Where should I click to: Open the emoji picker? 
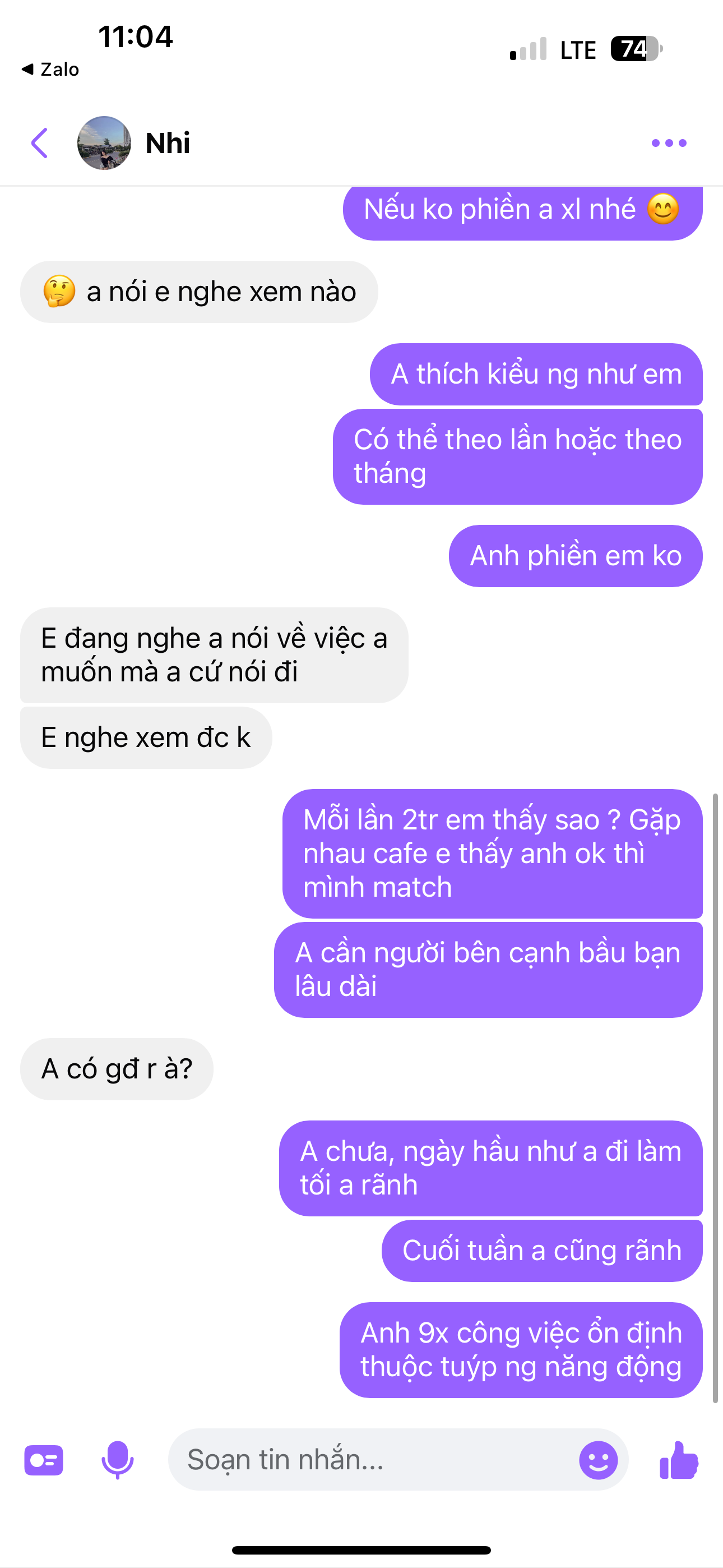tap(597, 1460)
